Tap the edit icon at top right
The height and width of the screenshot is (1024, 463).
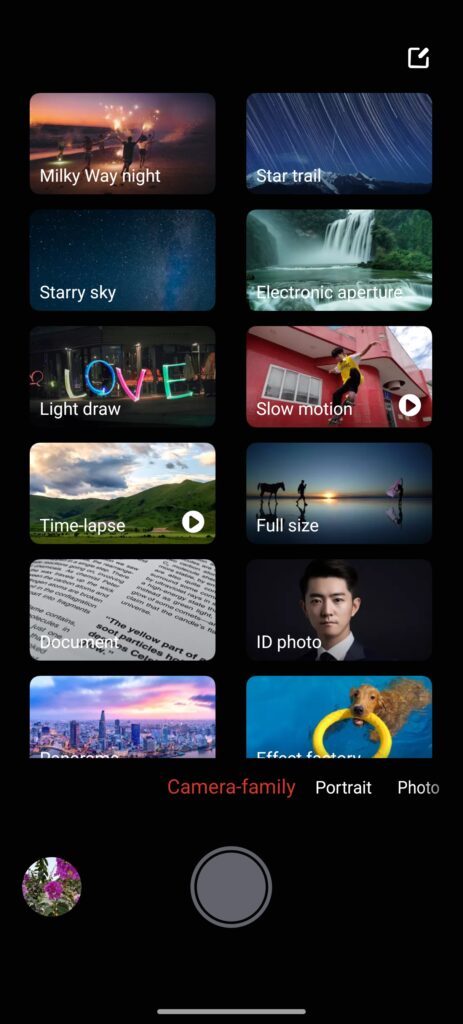coord(418,57)
